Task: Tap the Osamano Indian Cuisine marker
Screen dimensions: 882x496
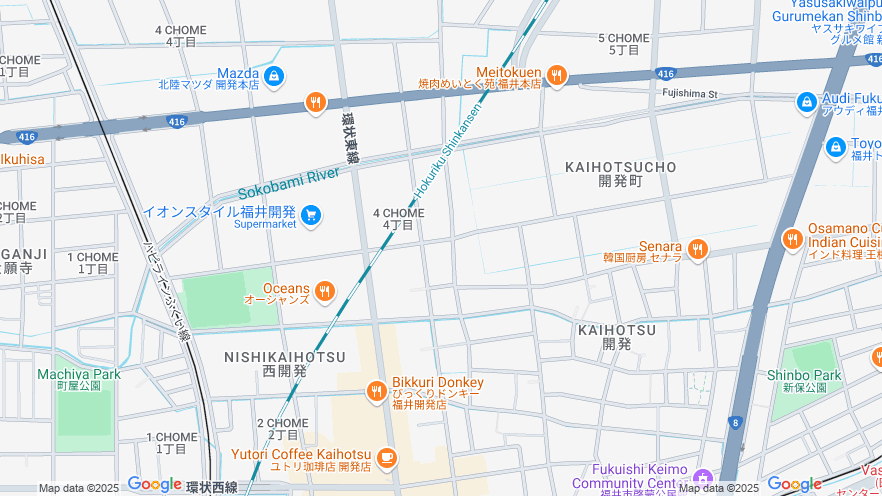Action: click(x=792, y=238)
